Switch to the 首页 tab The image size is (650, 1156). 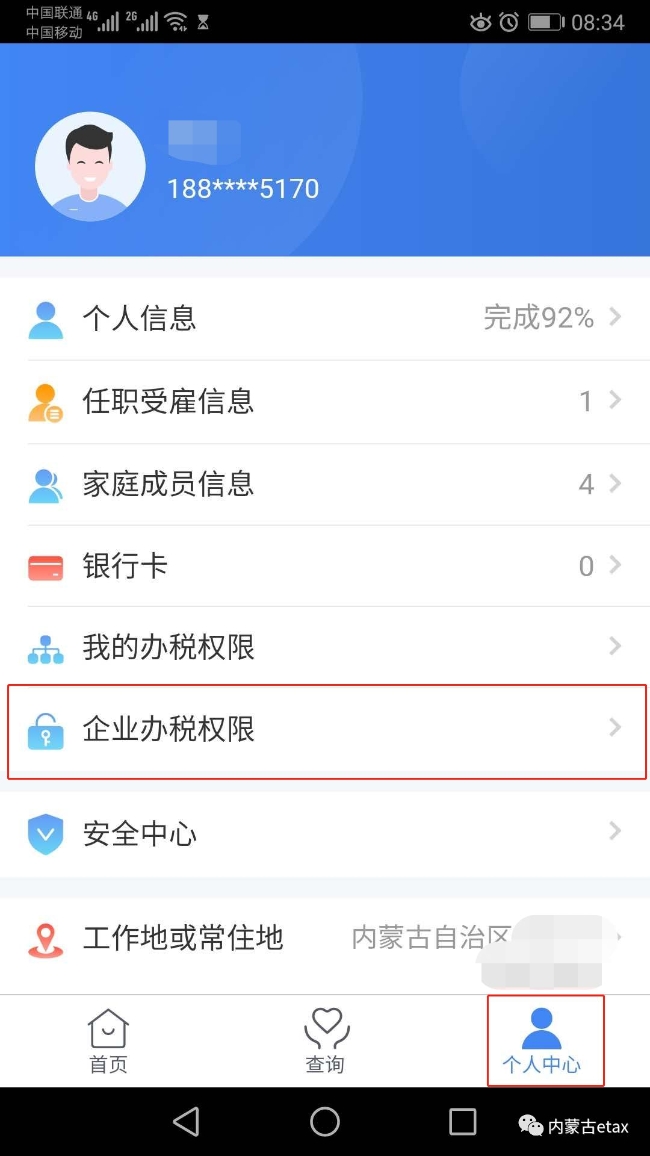[108, 1040]
